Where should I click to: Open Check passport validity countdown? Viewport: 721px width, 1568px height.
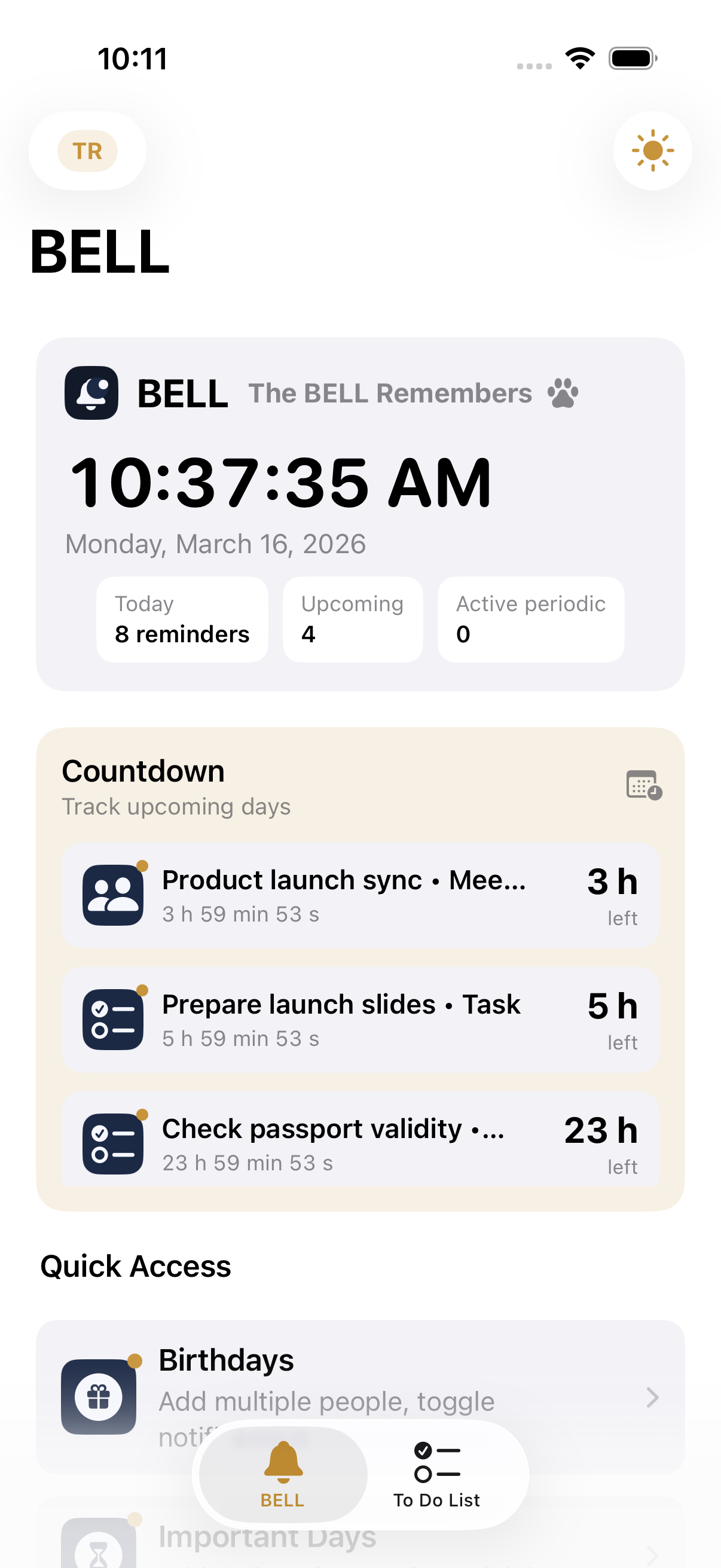coord(360,1141)
